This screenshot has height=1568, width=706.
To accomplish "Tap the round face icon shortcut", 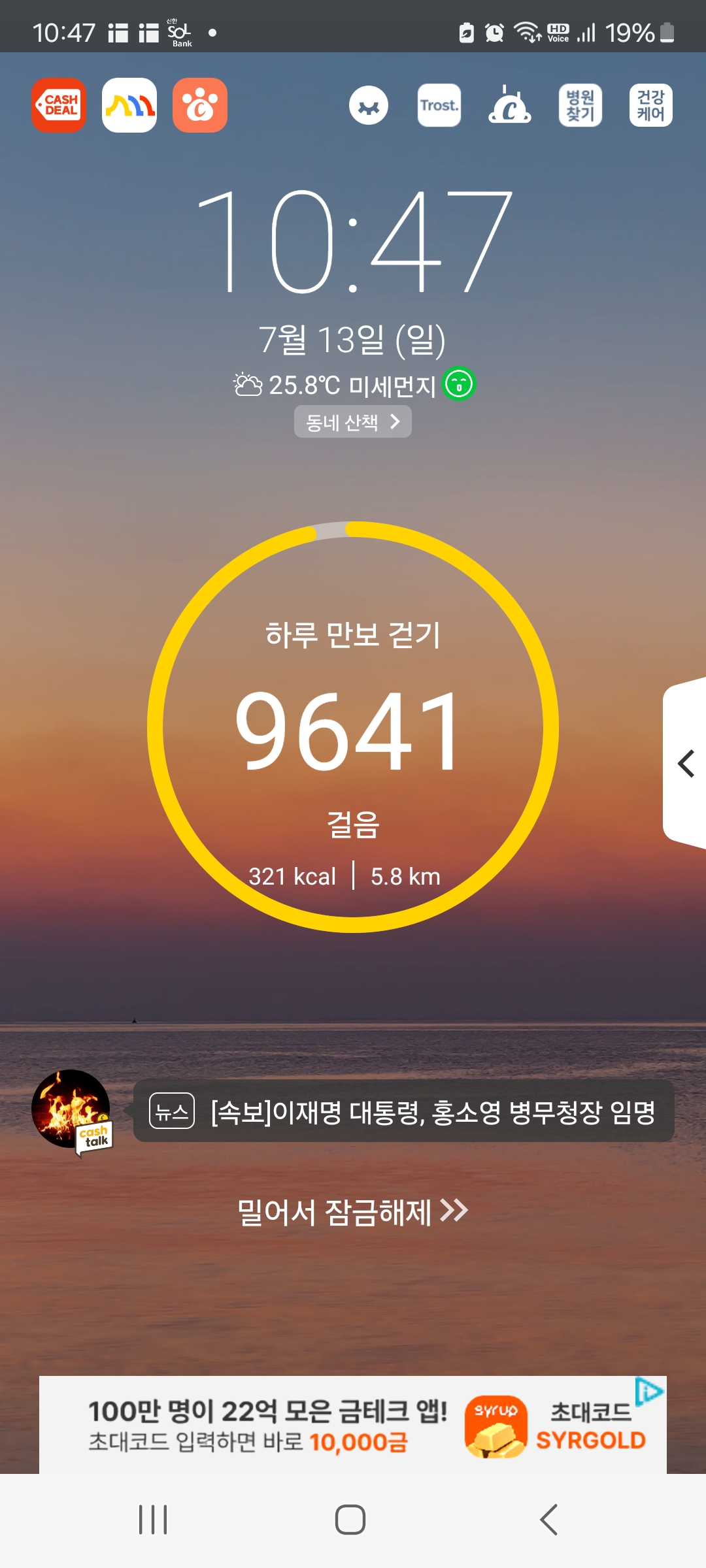I will (x=369, y=105).
